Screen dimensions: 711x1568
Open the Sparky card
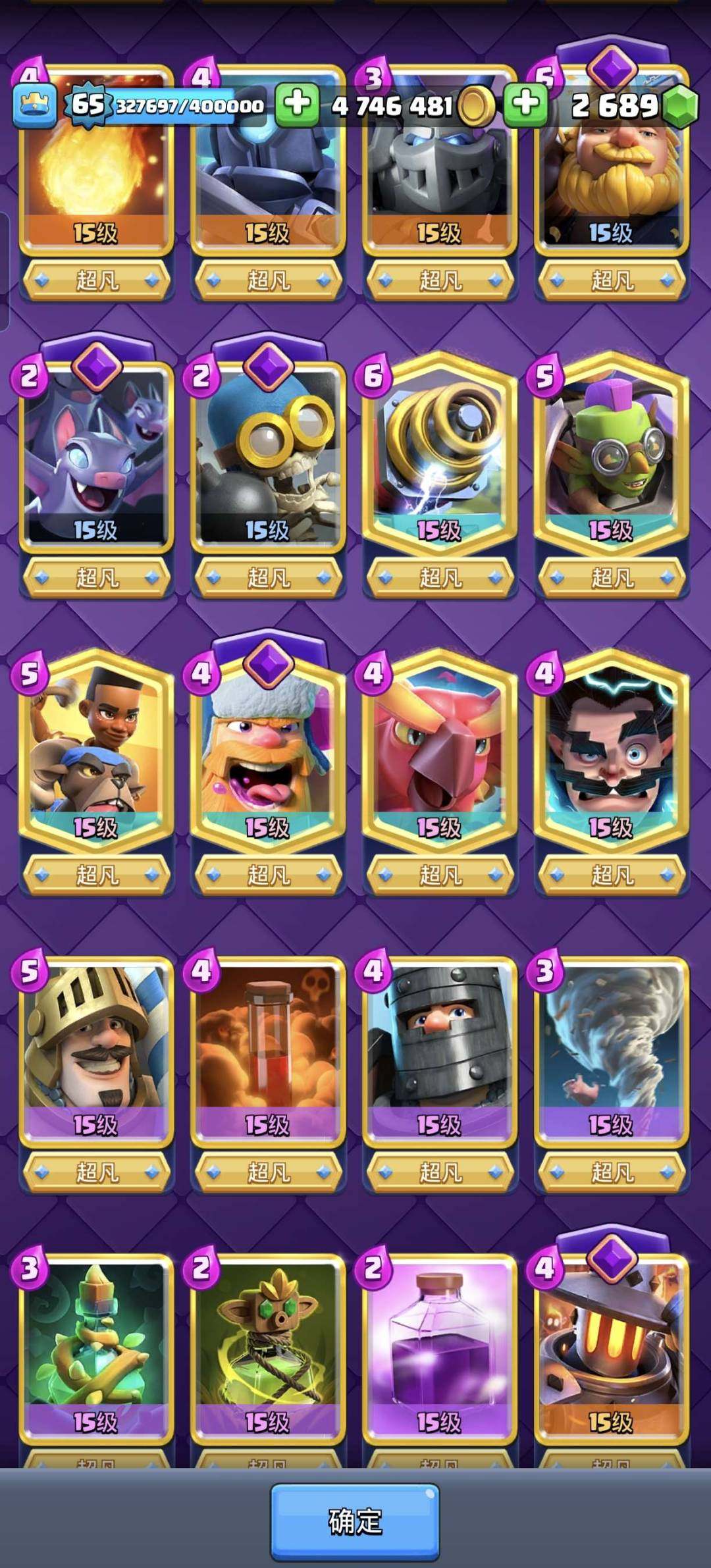pos(439,454)
